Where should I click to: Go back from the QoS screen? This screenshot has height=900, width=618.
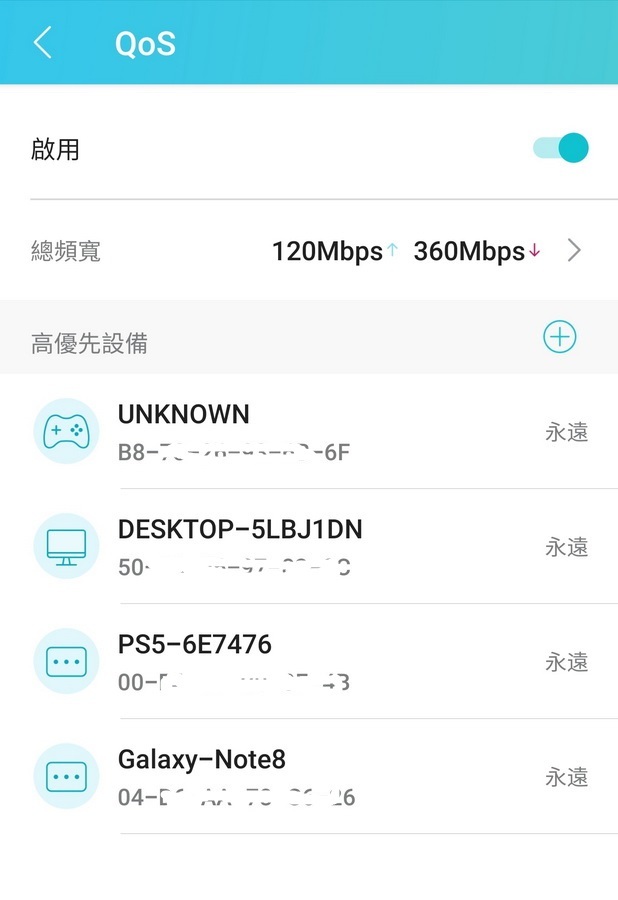42,43
